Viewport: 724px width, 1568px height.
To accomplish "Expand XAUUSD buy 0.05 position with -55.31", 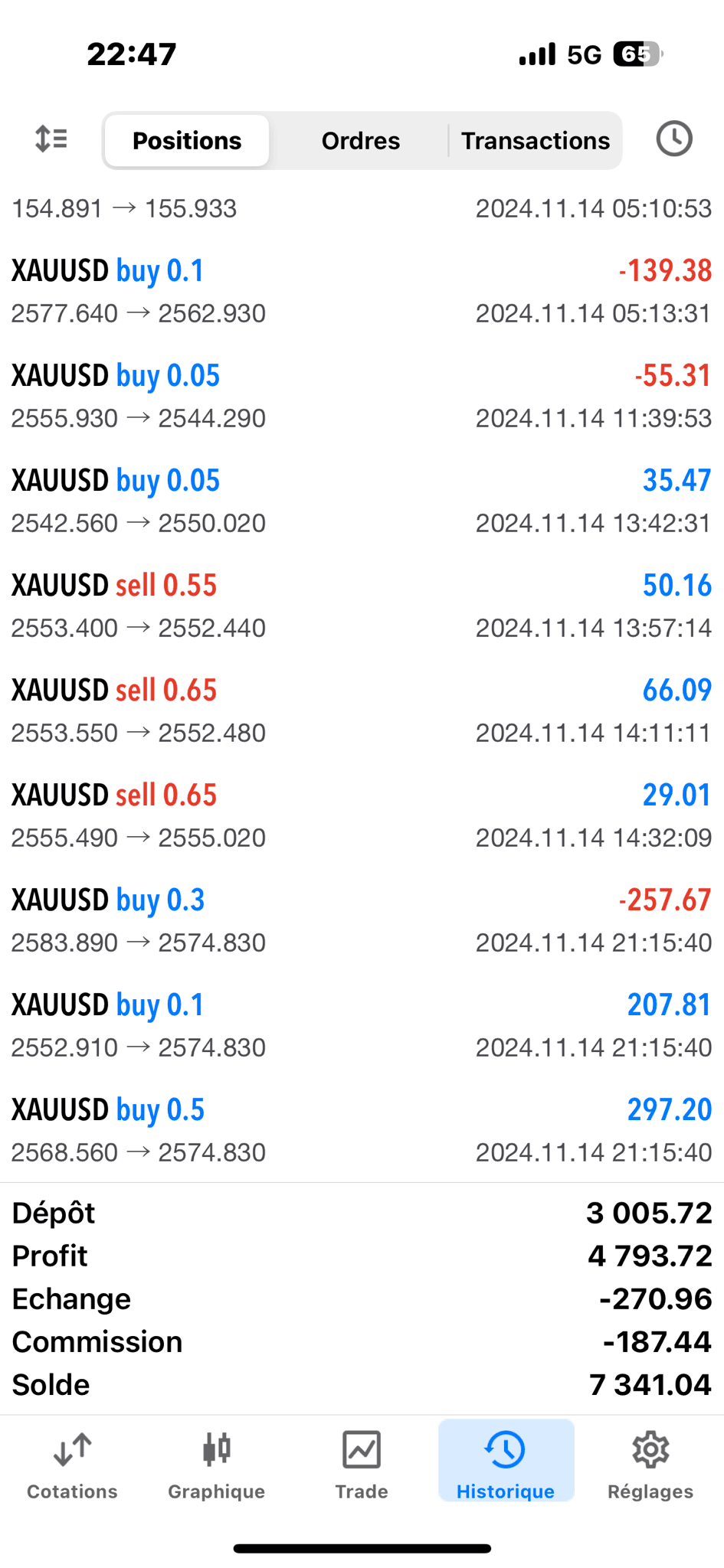I will pyautogui.click(x=362, y=396).
